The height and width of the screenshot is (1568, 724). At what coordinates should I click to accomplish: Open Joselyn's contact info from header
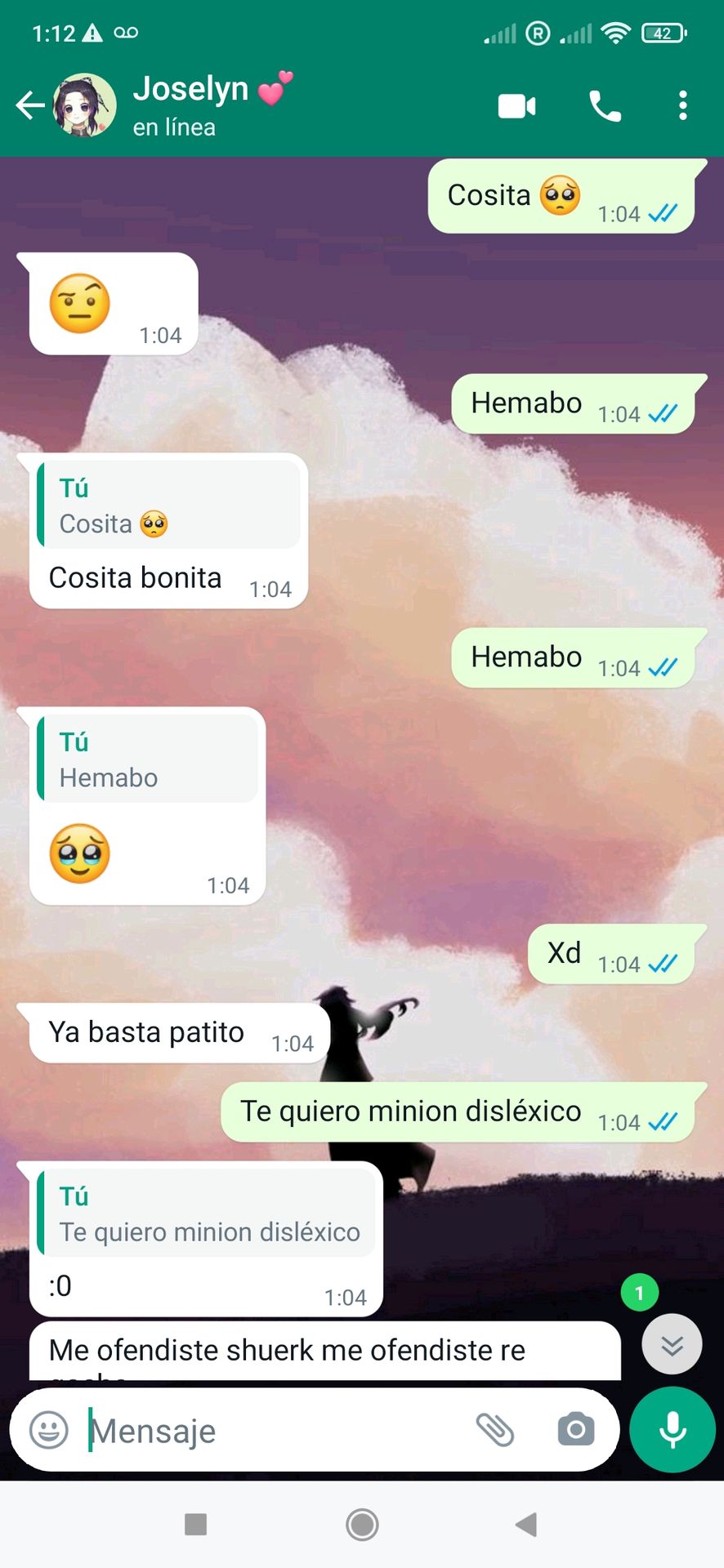click(x=204, y=105)
